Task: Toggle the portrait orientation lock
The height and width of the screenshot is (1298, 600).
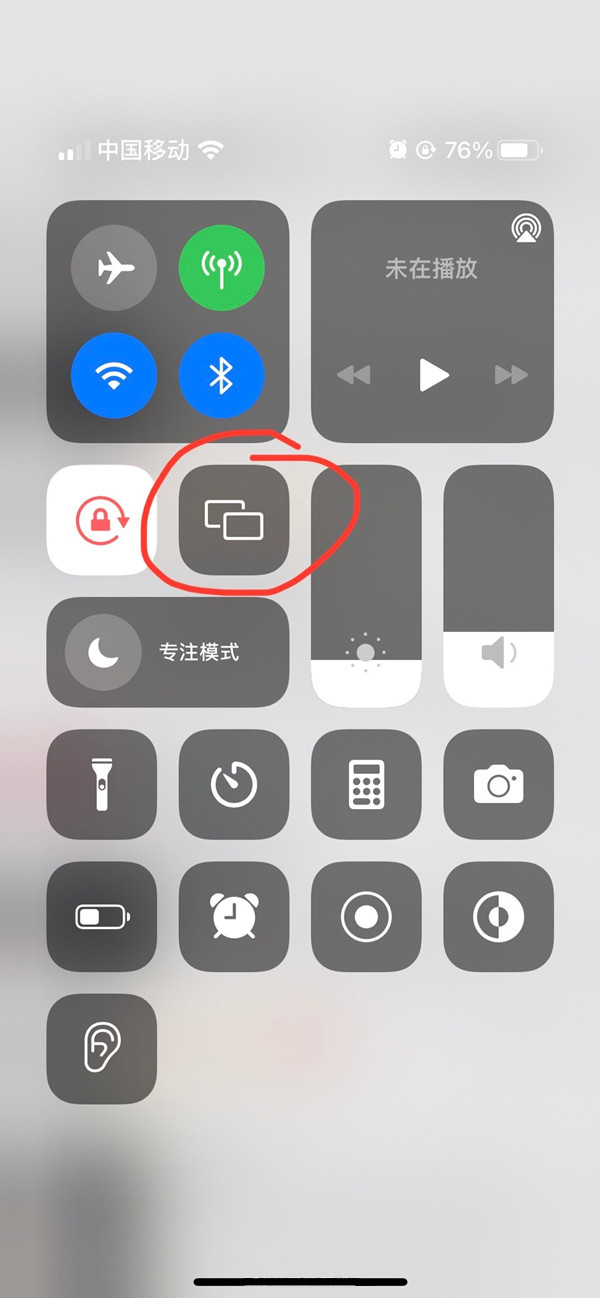Action: 101,520
